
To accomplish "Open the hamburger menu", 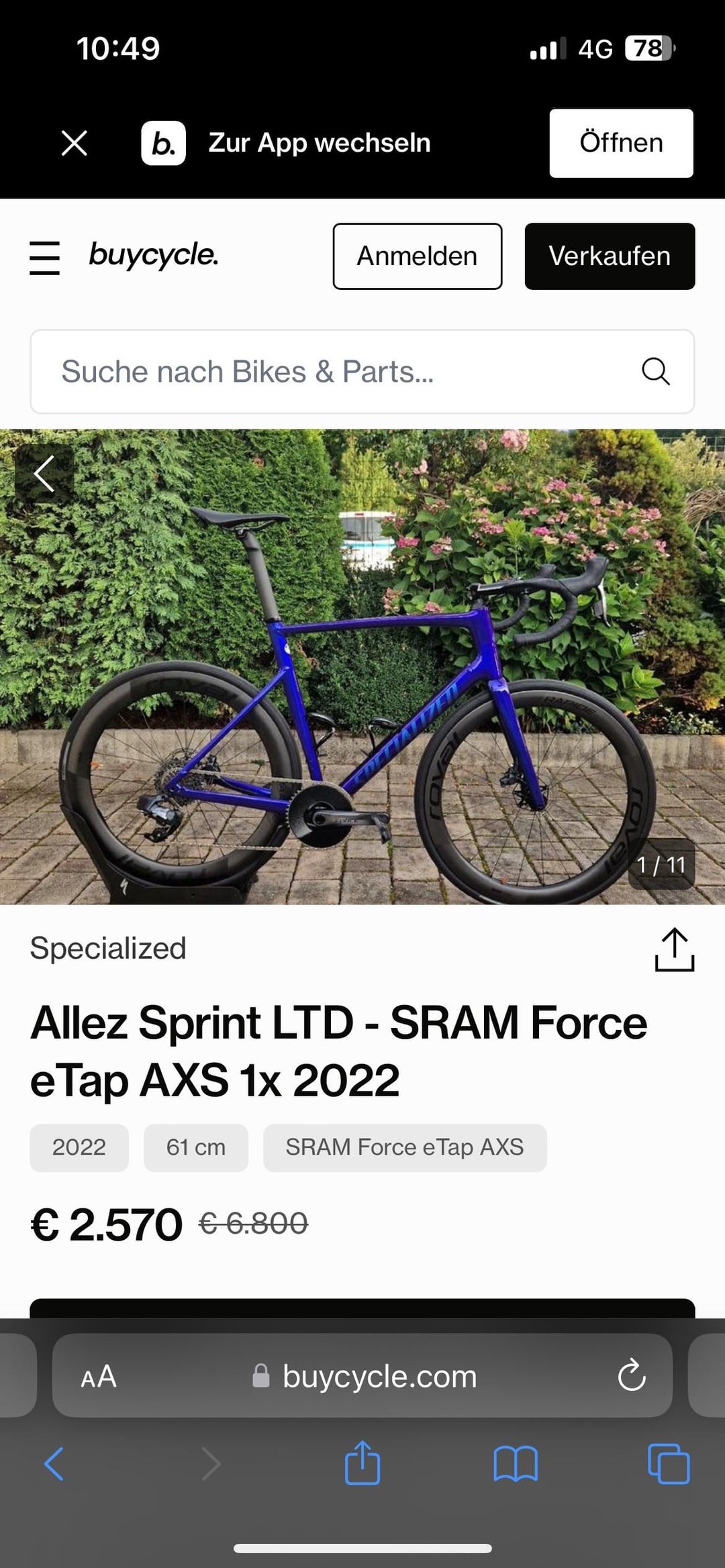I will point(45,258).
